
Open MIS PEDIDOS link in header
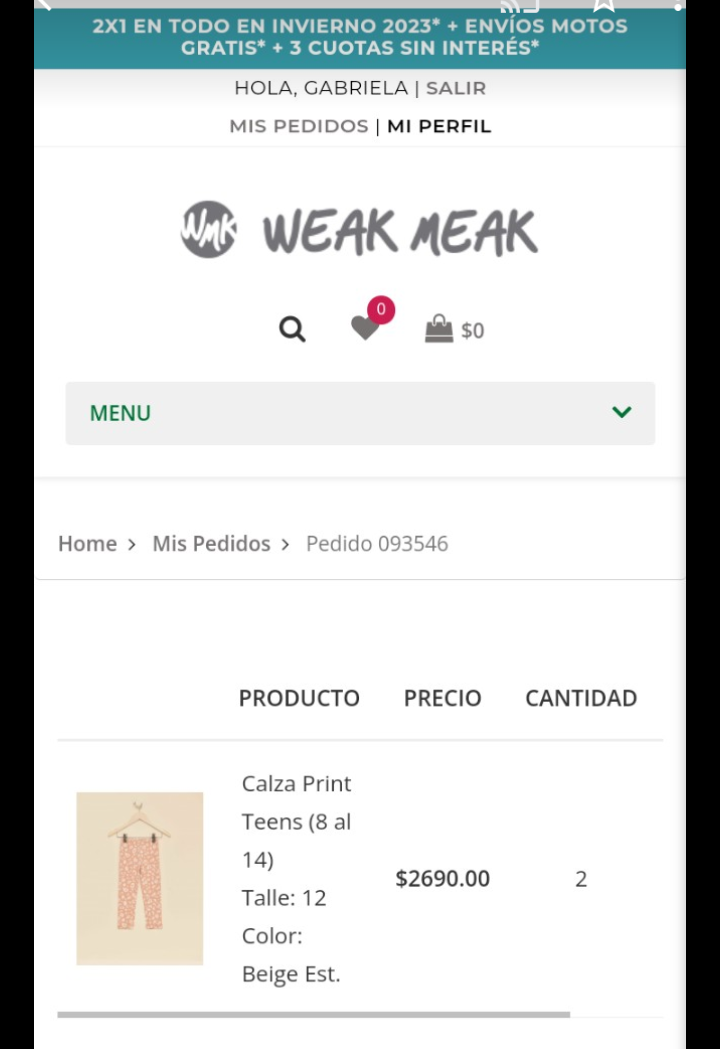(298, 126)
